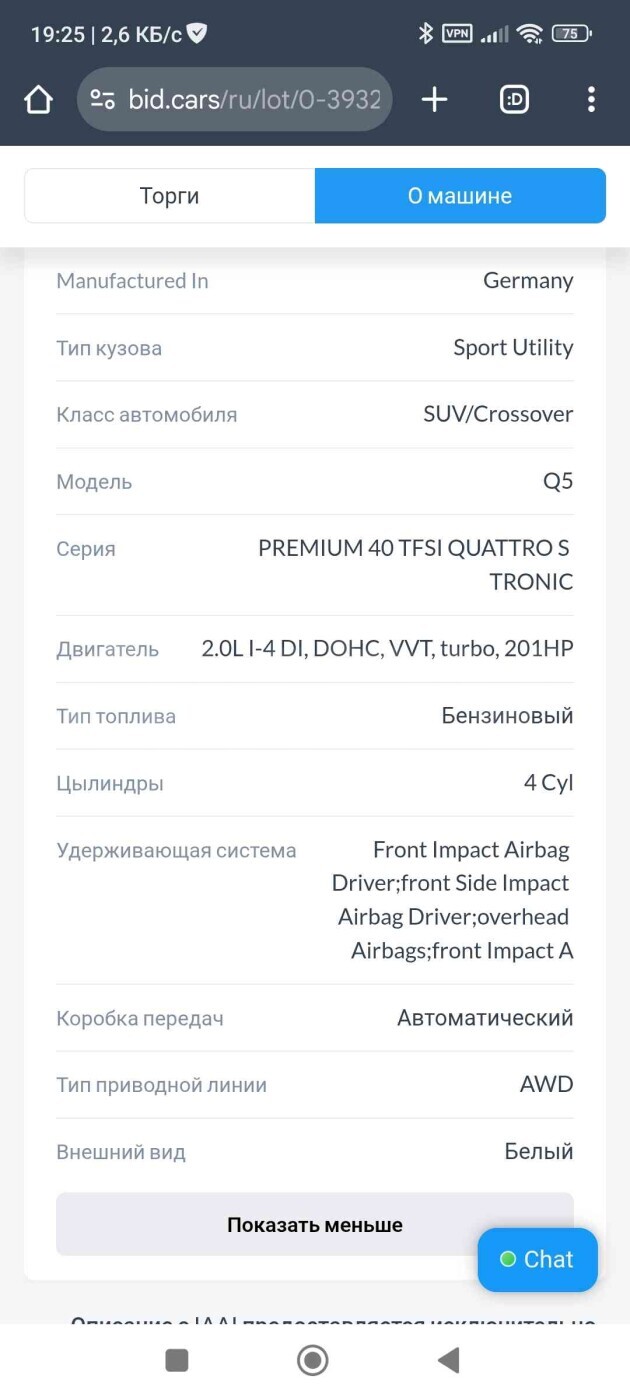Open the Chat support button
Screen dimensions: 630x1400
pos(538,1260)
